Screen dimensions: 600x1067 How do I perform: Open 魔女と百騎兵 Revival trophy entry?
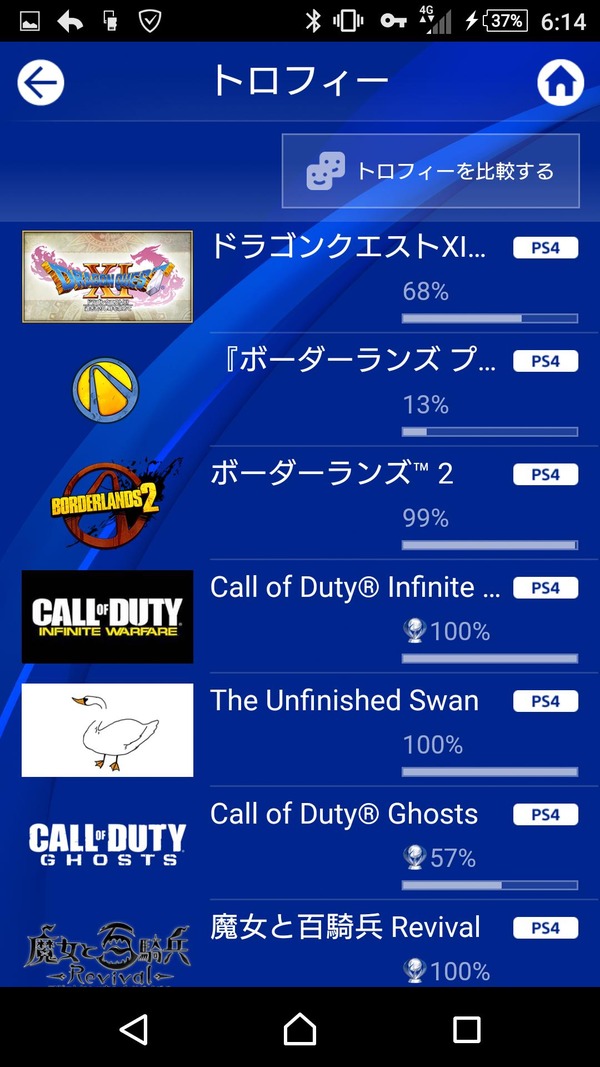pyautogui.click(x=300, y=944)
